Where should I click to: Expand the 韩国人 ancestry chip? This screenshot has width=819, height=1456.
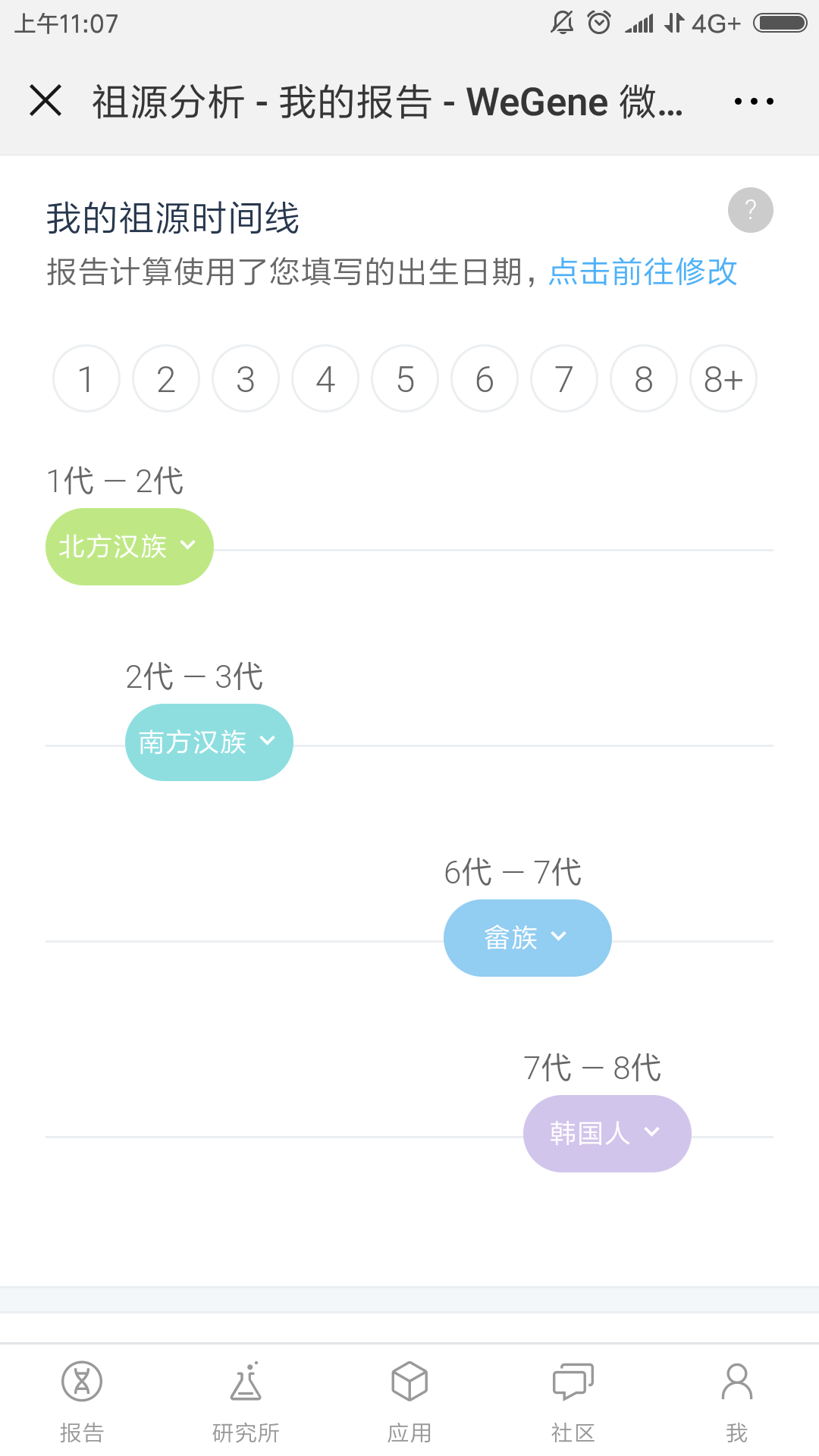[607, 1134]
